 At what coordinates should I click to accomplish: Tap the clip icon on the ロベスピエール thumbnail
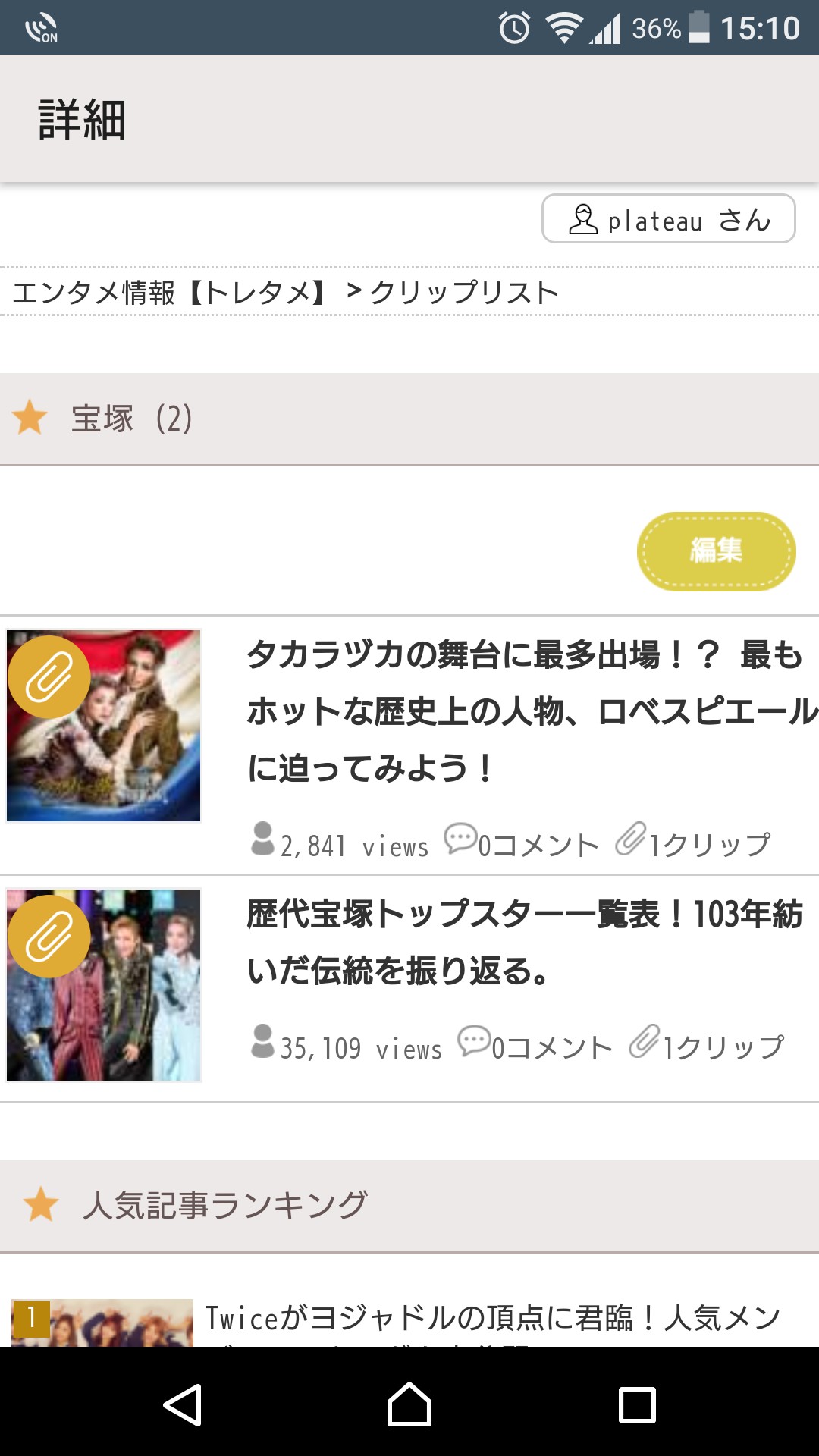coord(49,676)
